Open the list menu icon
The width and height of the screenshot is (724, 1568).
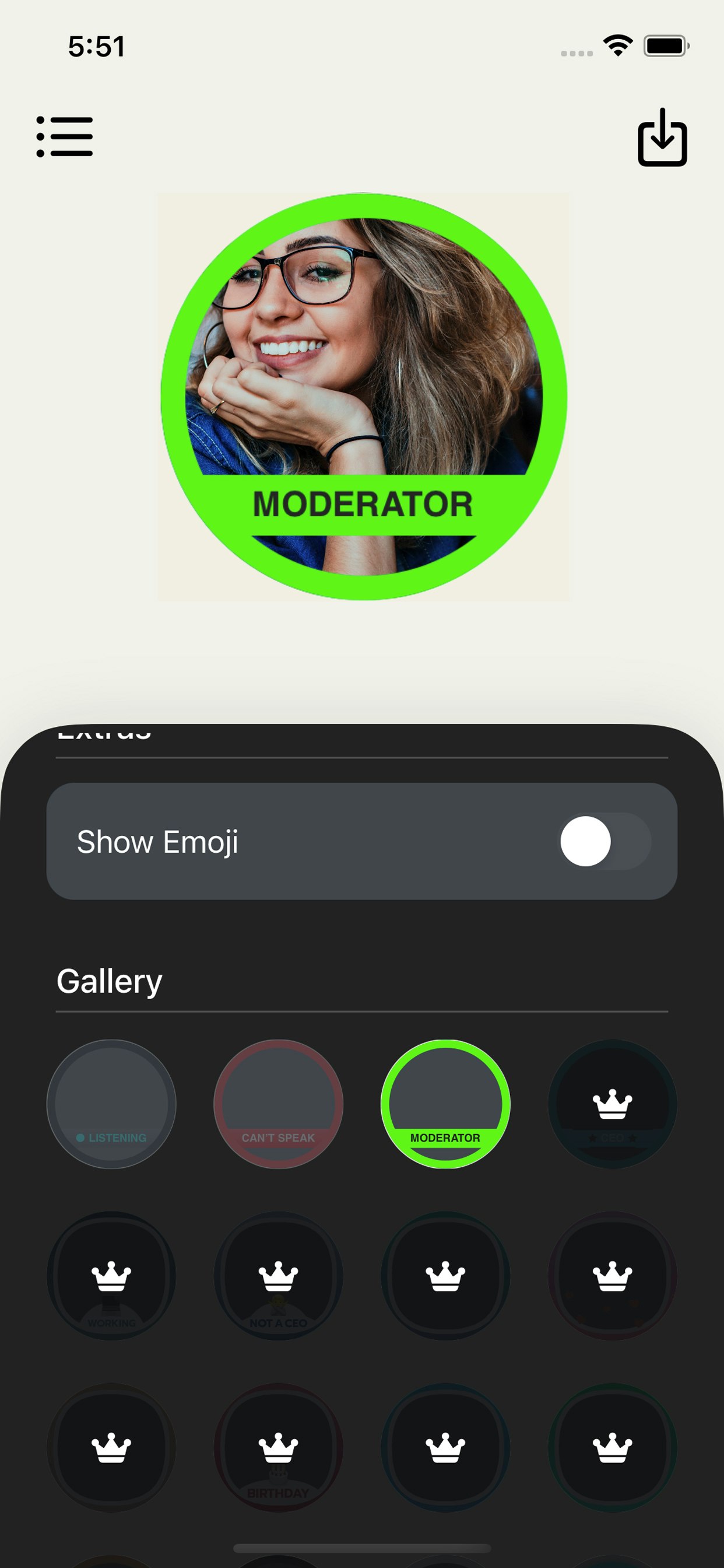coord(65,136)
